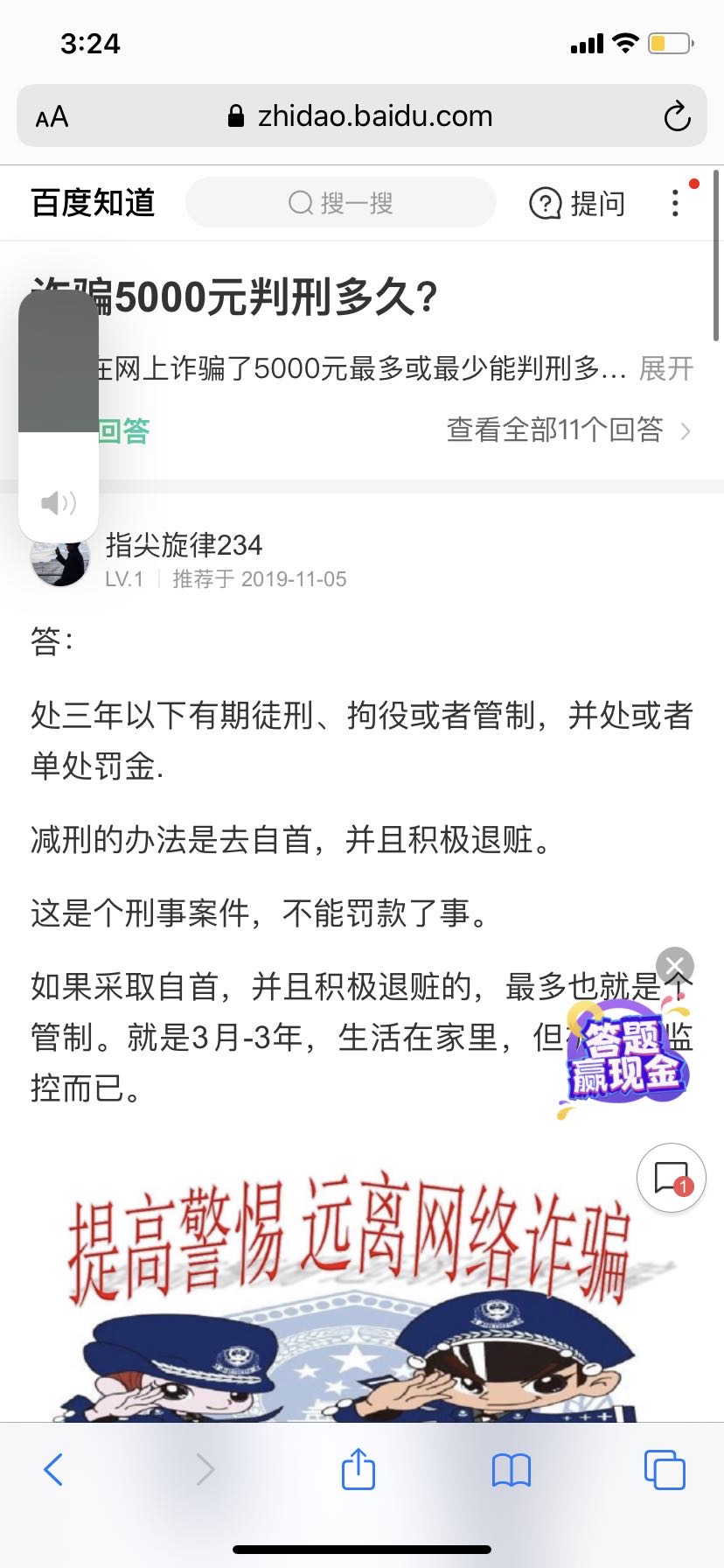The image size is (724, 1568).
Task: Tap 提问 to ask a question
Action: (578, 204)
